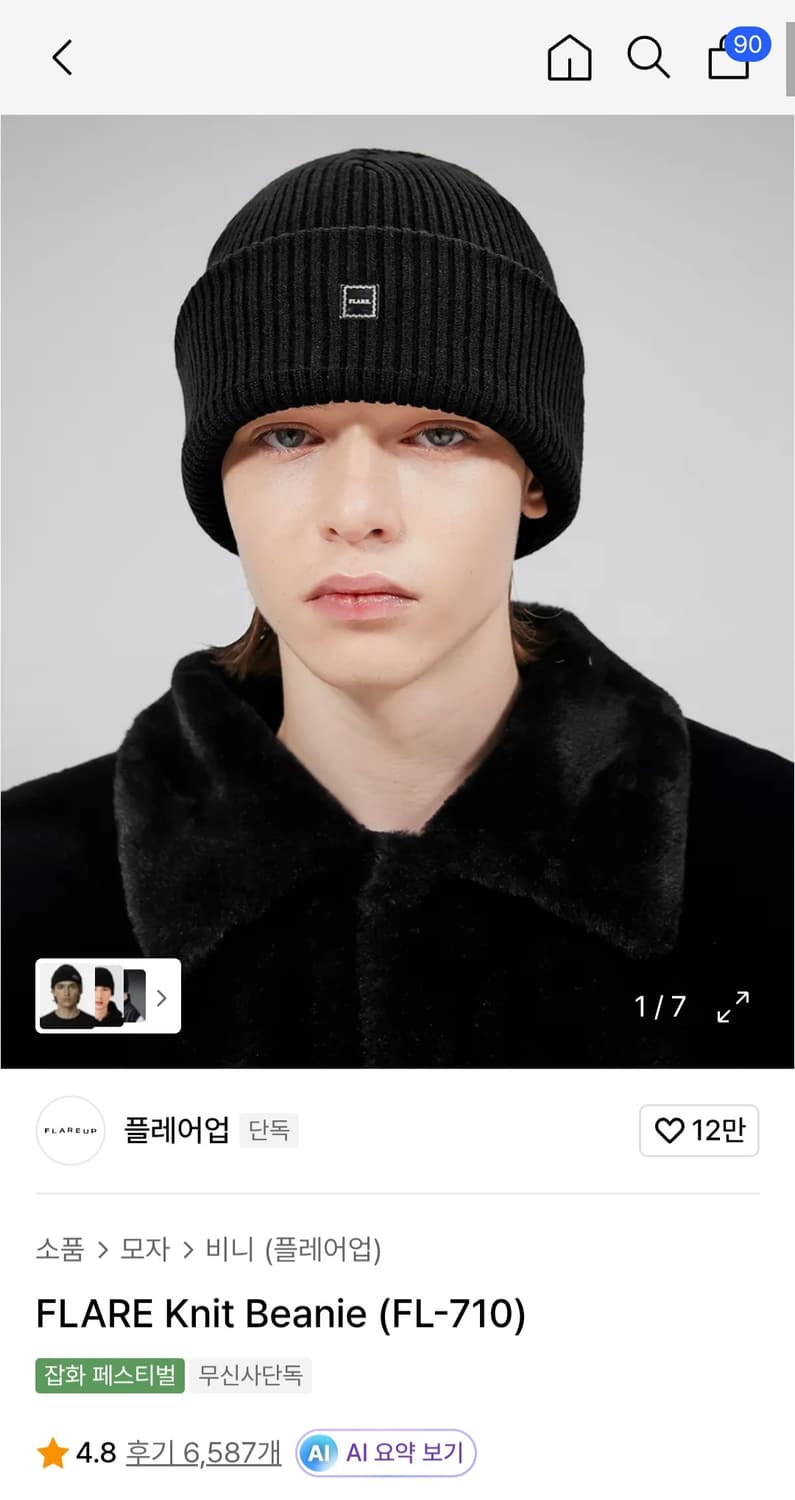Click the AI icon in the summary chip
This screenshot has width=795, height=1500.
(x=319, y=1453)
